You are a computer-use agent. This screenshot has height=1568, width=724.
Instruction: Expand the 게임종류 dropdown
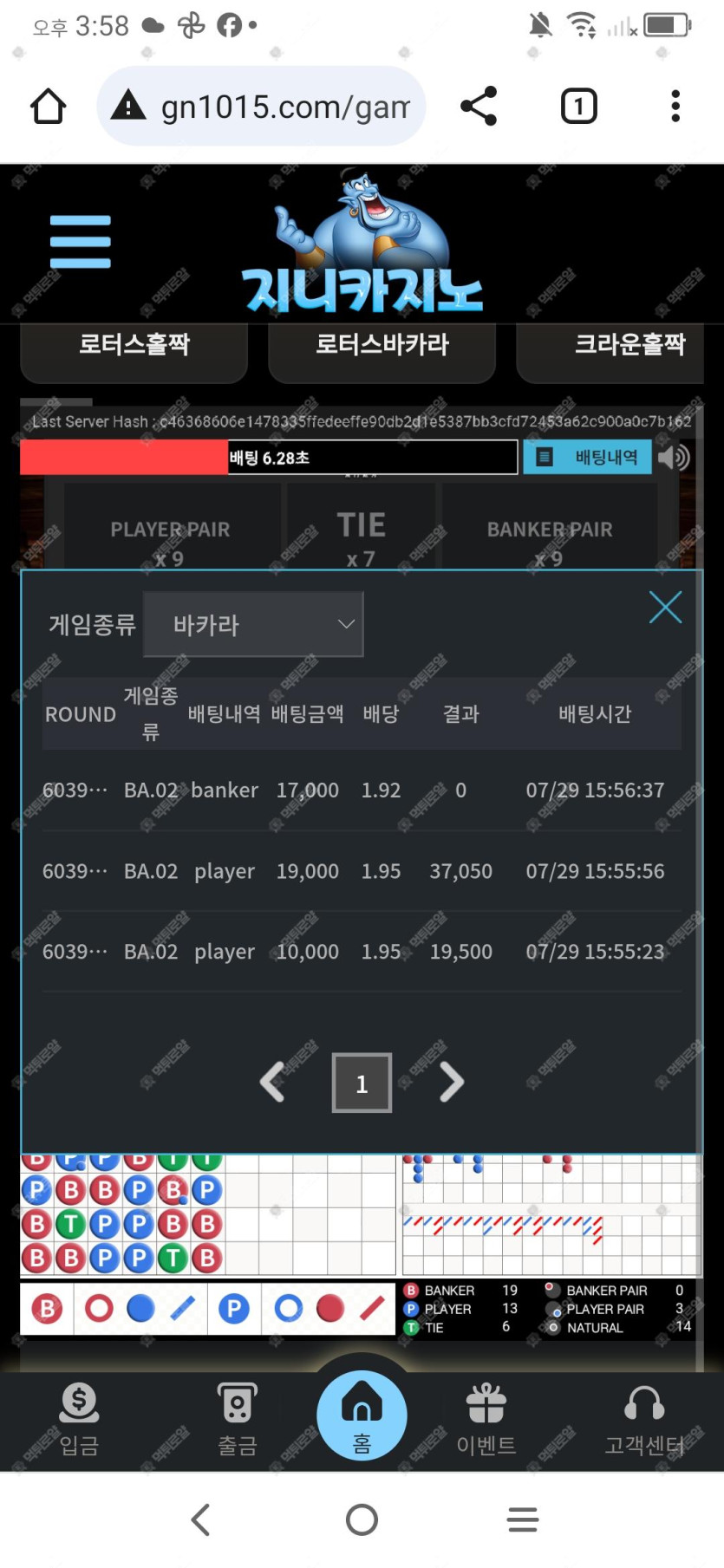point(253,624)
